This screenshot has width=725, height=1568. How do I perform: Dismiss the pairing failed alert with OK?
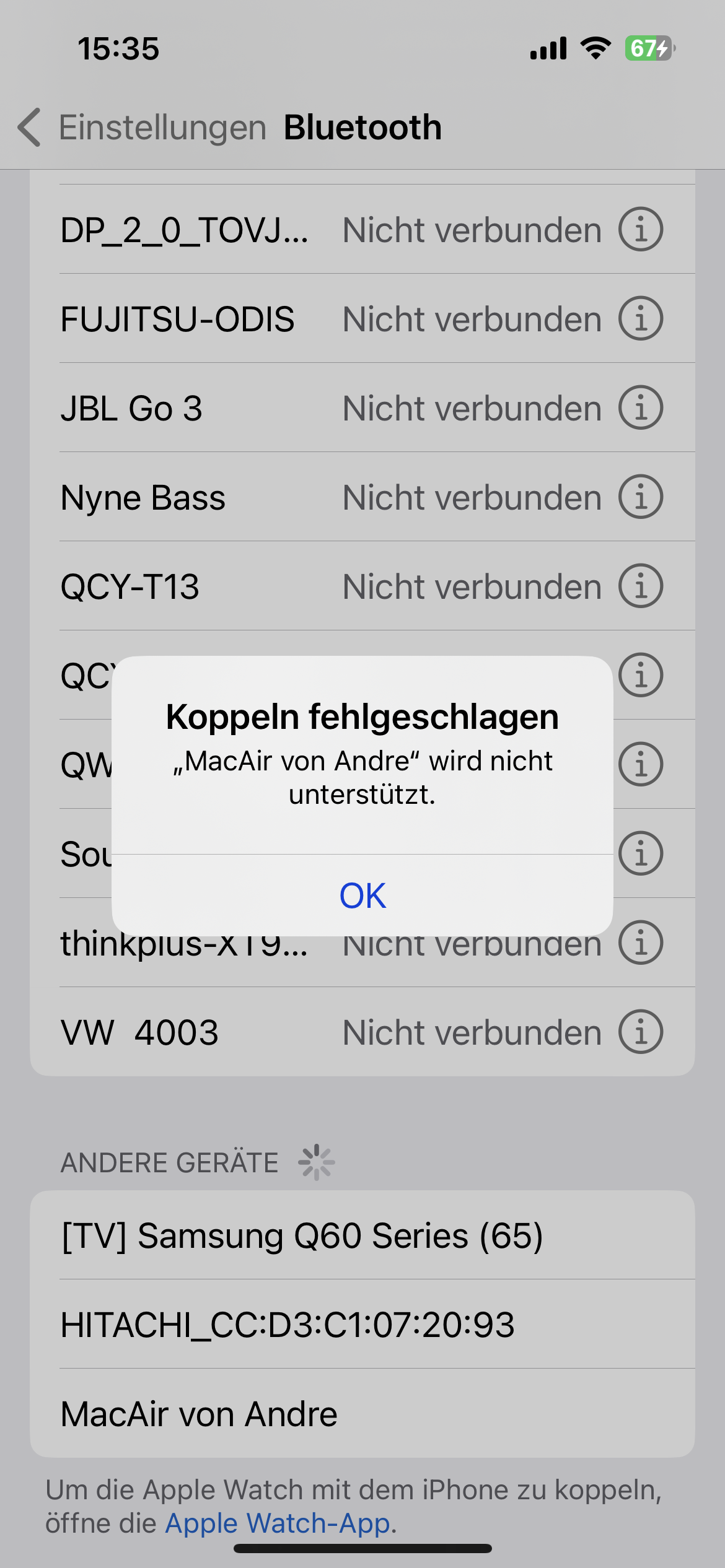tap(362, 895)
